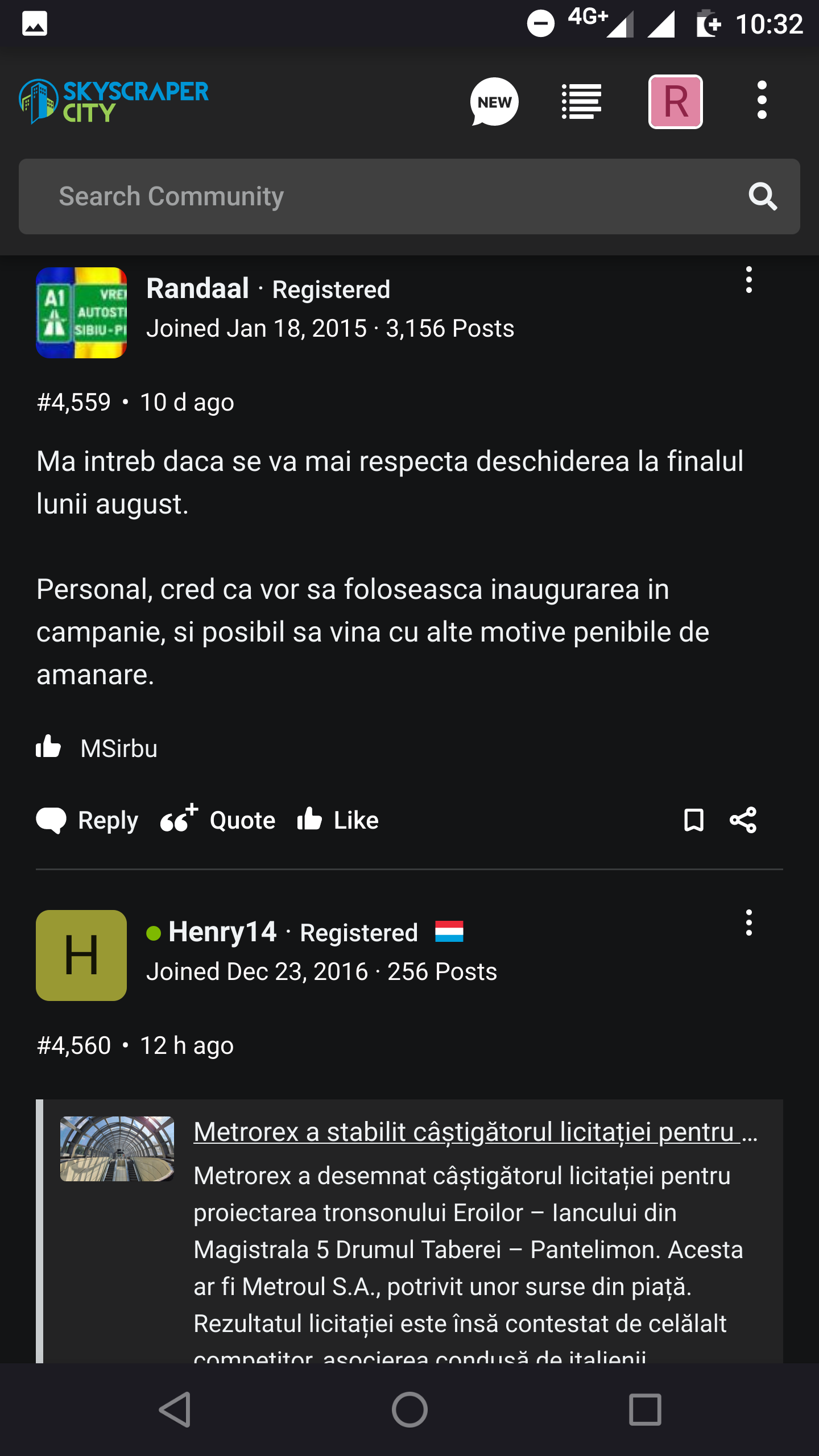Go back using the system back button
The image size is (819, 1456).
click(175, 1409)
